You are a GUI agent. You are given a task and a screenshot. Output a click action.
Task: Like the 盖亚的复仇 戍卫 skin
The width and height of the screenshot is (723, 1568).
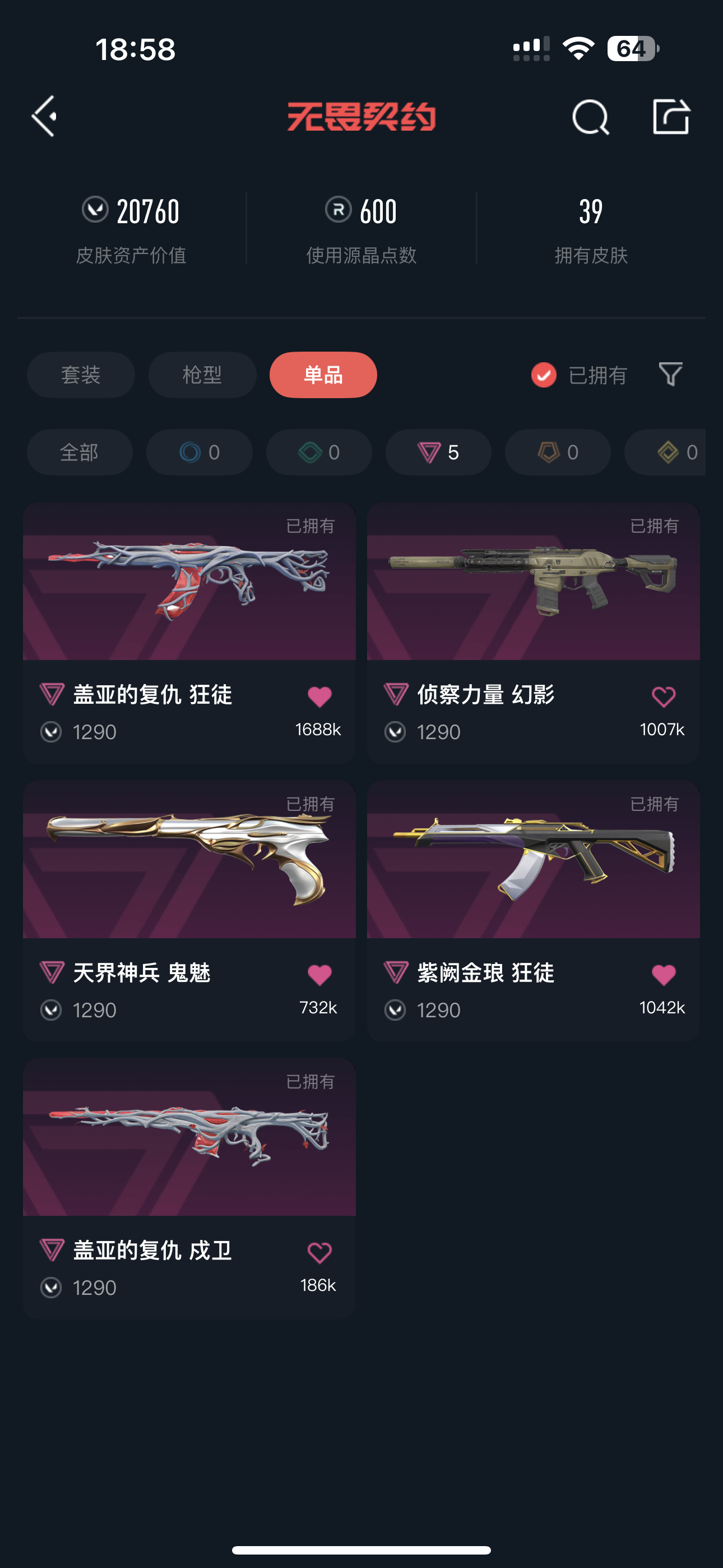[319, 1252]
